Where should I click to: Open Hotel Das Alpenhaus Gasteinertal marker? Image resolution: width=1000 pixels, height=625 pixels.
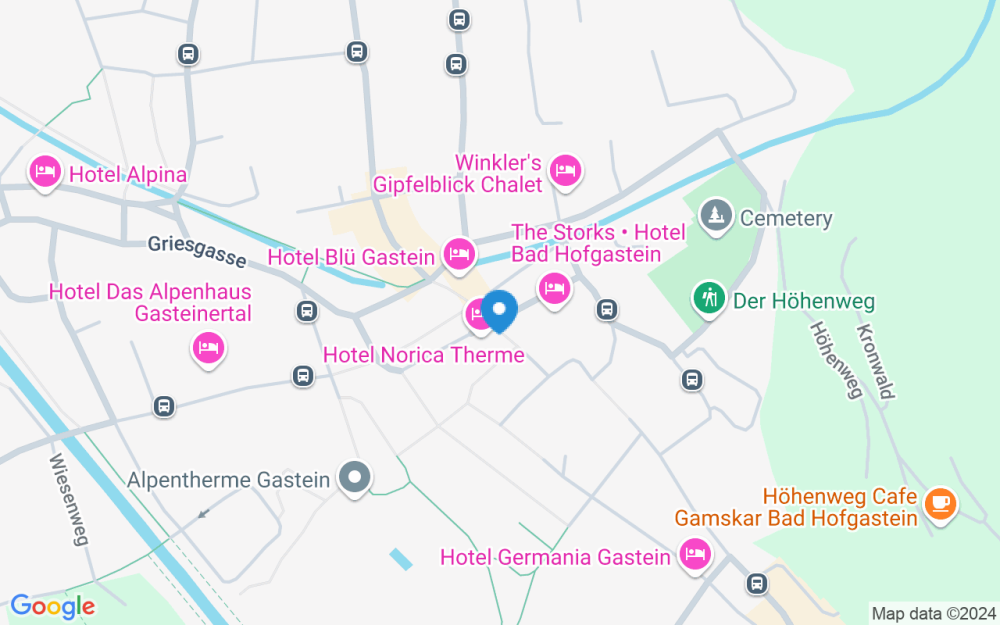coord(209,349)
